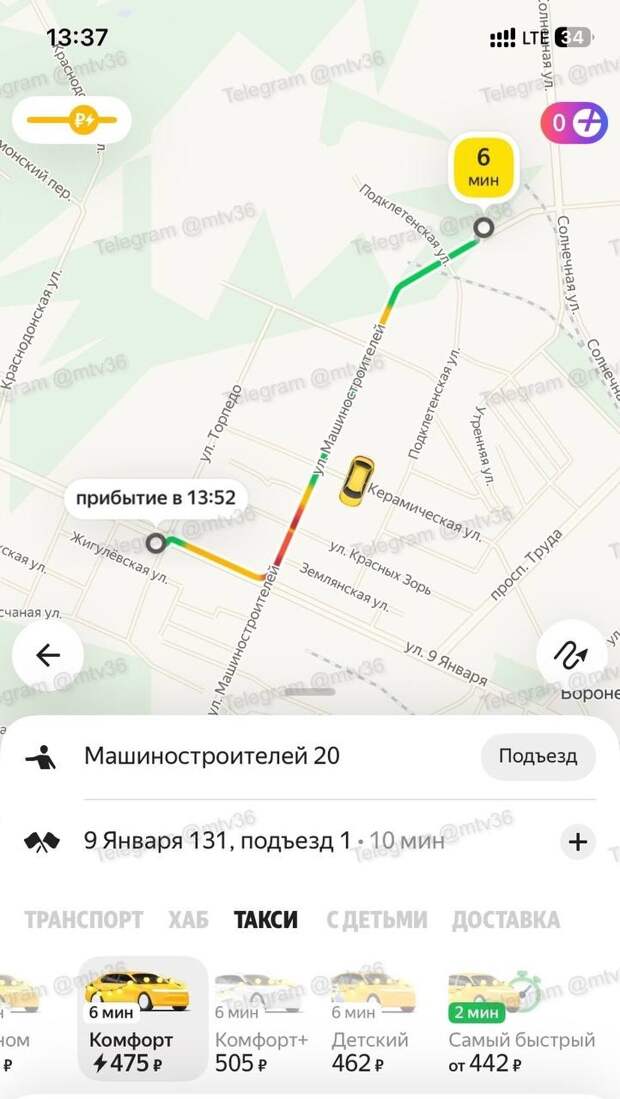Open the Plus points badge
This screenshot has height=1099, width=620.
point(574,123)
